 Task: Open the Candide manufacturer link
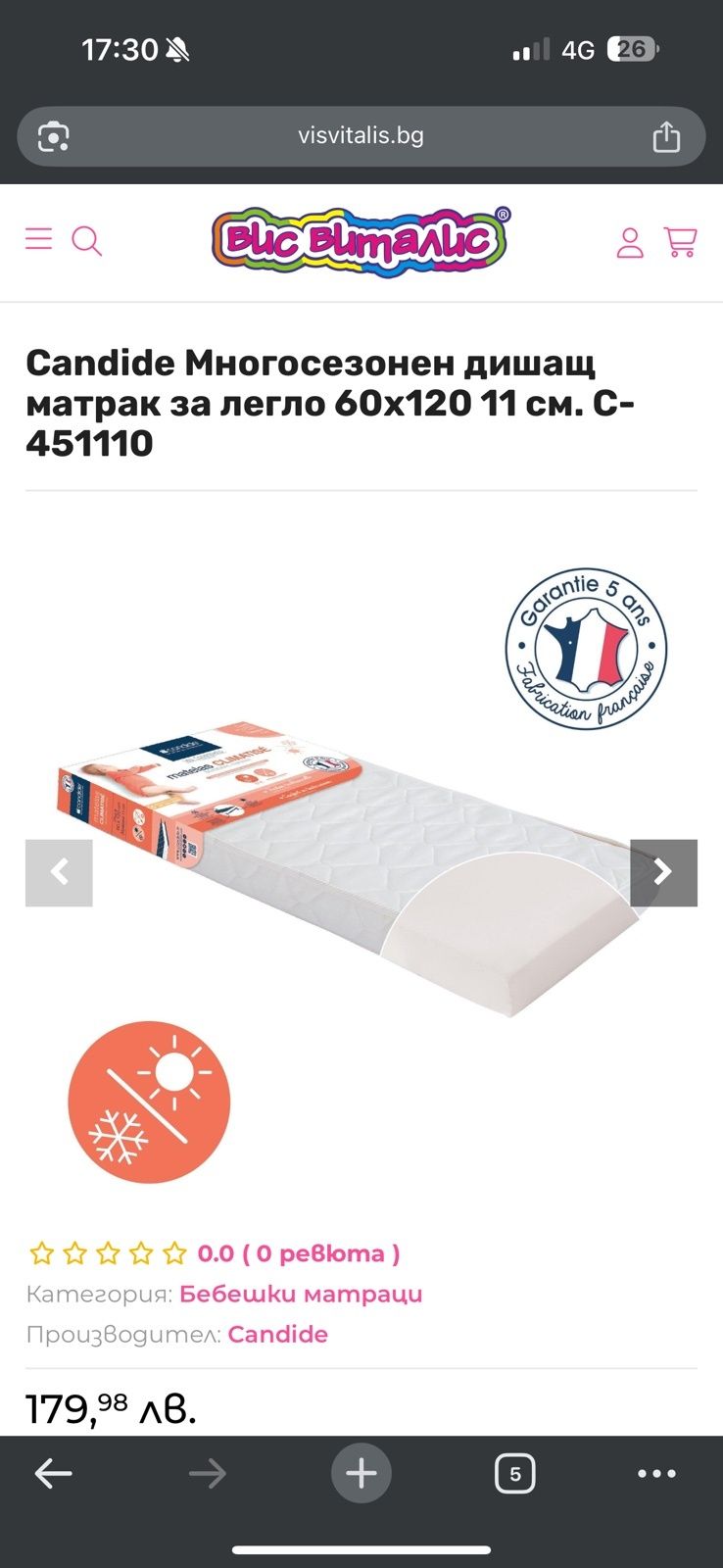click(x=277, y=1335)
